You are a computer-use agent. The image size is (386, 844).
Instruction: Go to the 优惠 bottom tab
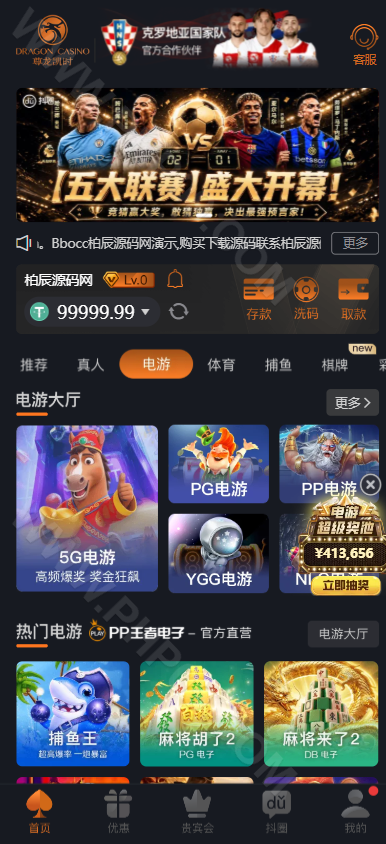118,812
